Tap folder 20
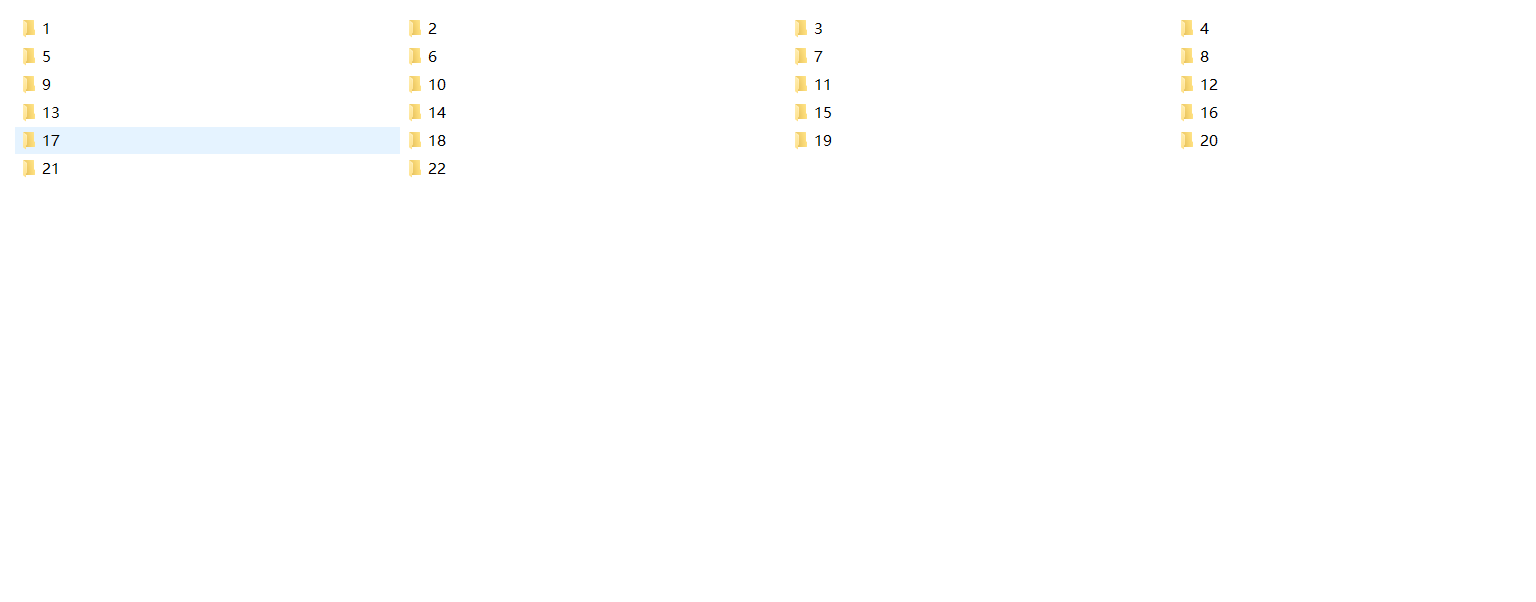The height and width of the screenshot is (602, 1536). tap(1208, 141)
